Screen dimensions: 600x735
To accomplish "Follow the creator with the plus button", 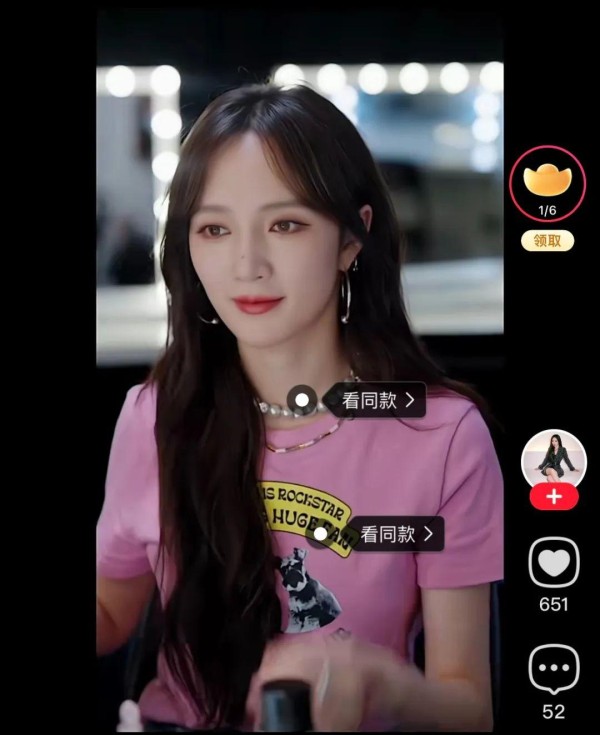I will tap(553, 497).
